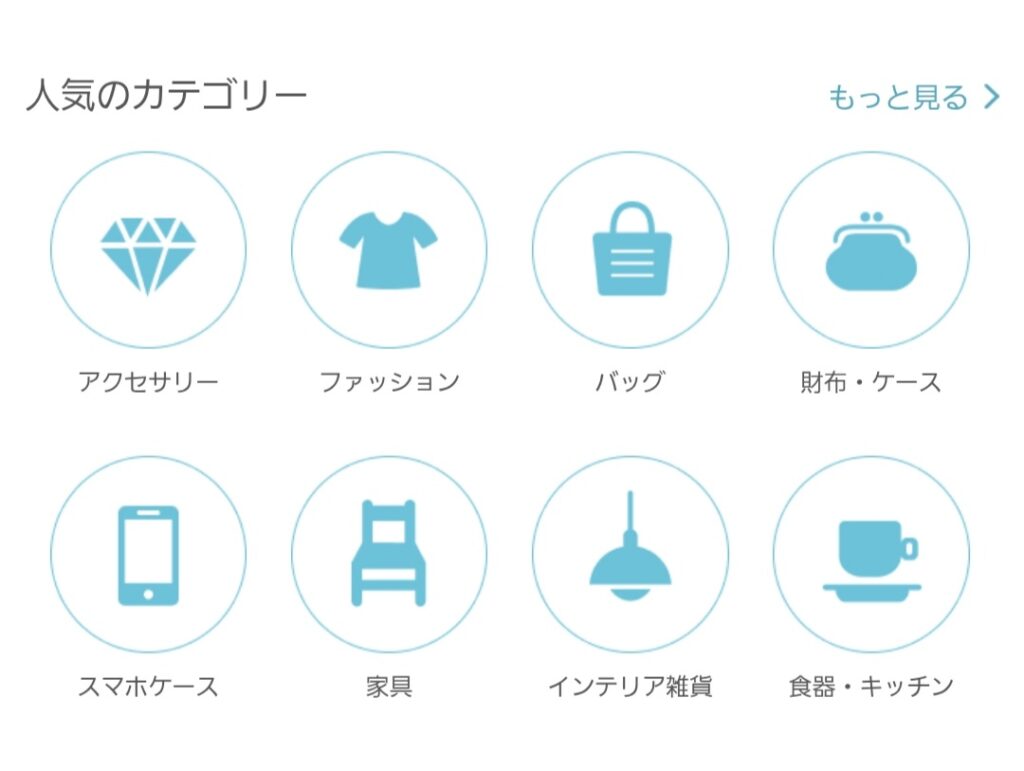Browse the インテリア雑貨 category
The image size is (1024, 771).
click(630, 554)
